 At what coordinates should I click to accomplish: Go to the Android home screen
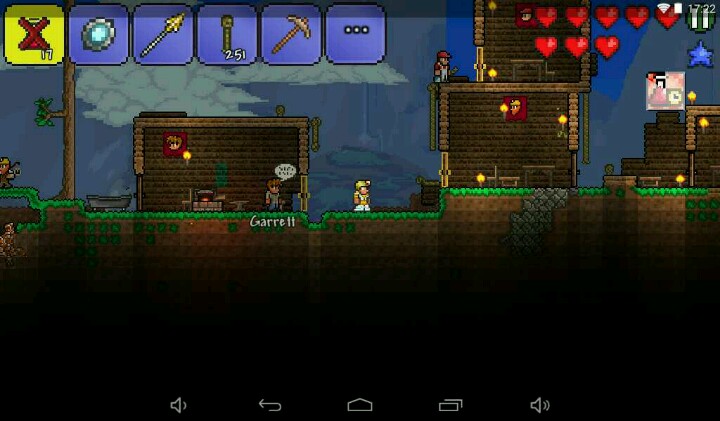pos(360,405)
